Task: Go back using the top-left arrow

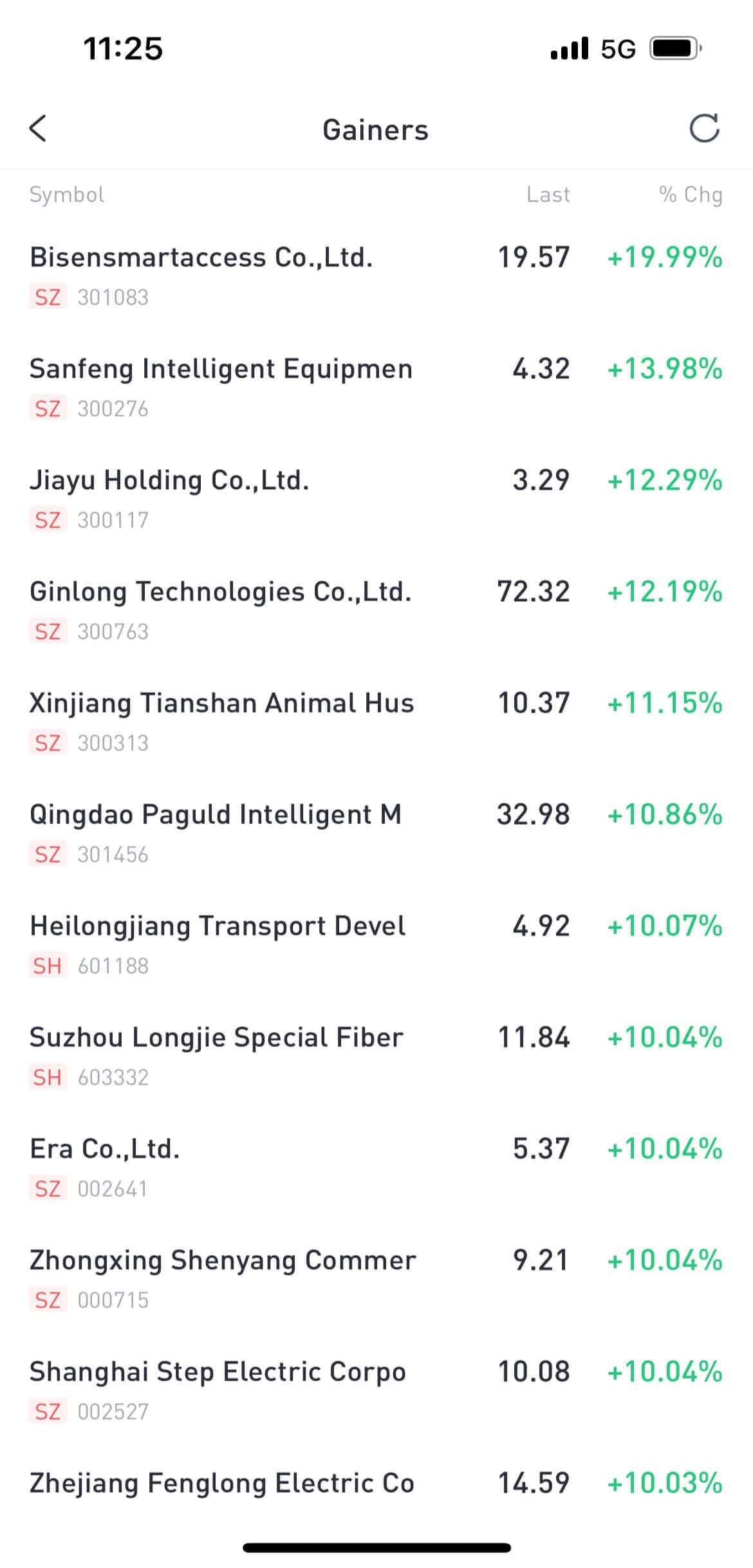Action: pyautogui.click(x=38, y=128)
